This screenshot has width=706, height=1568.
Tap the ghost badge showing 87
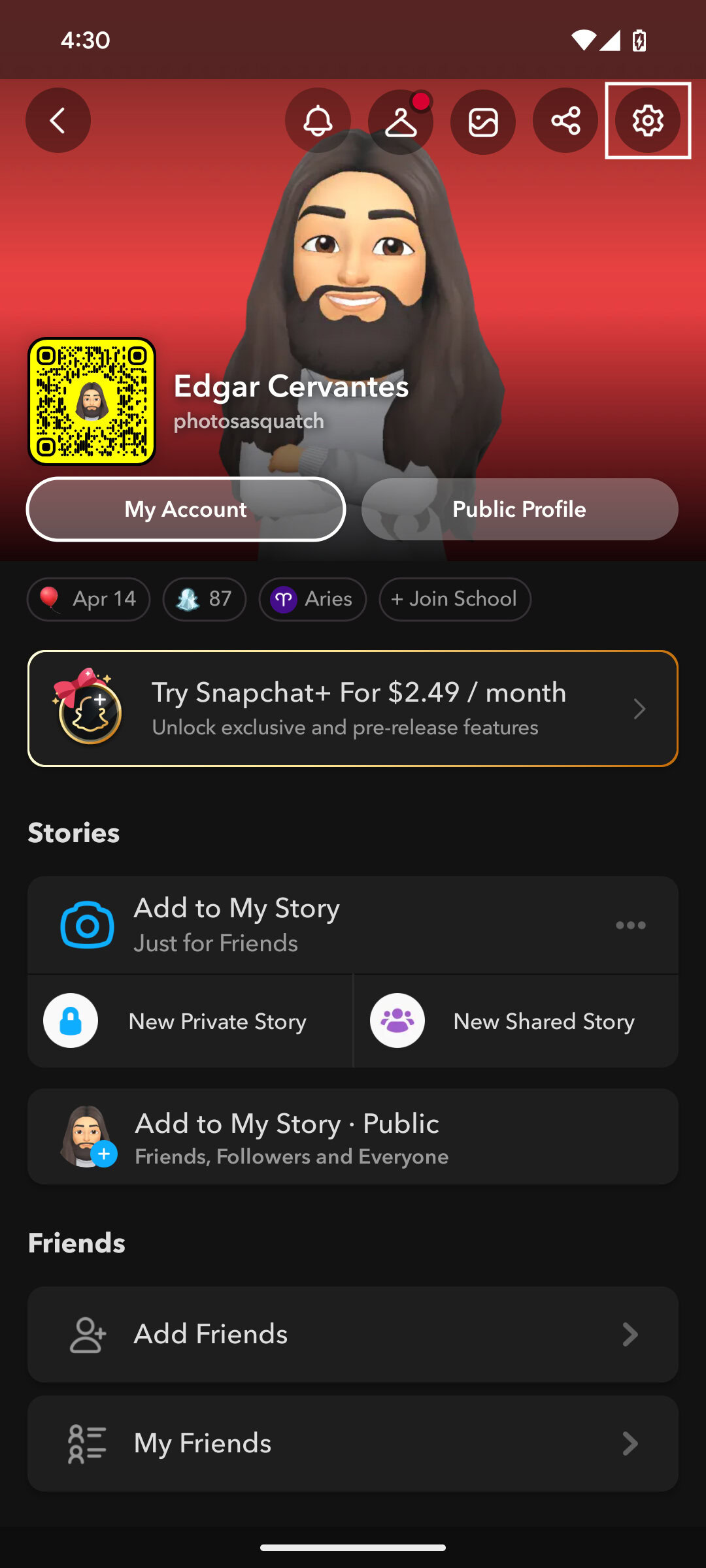point(204,598)
